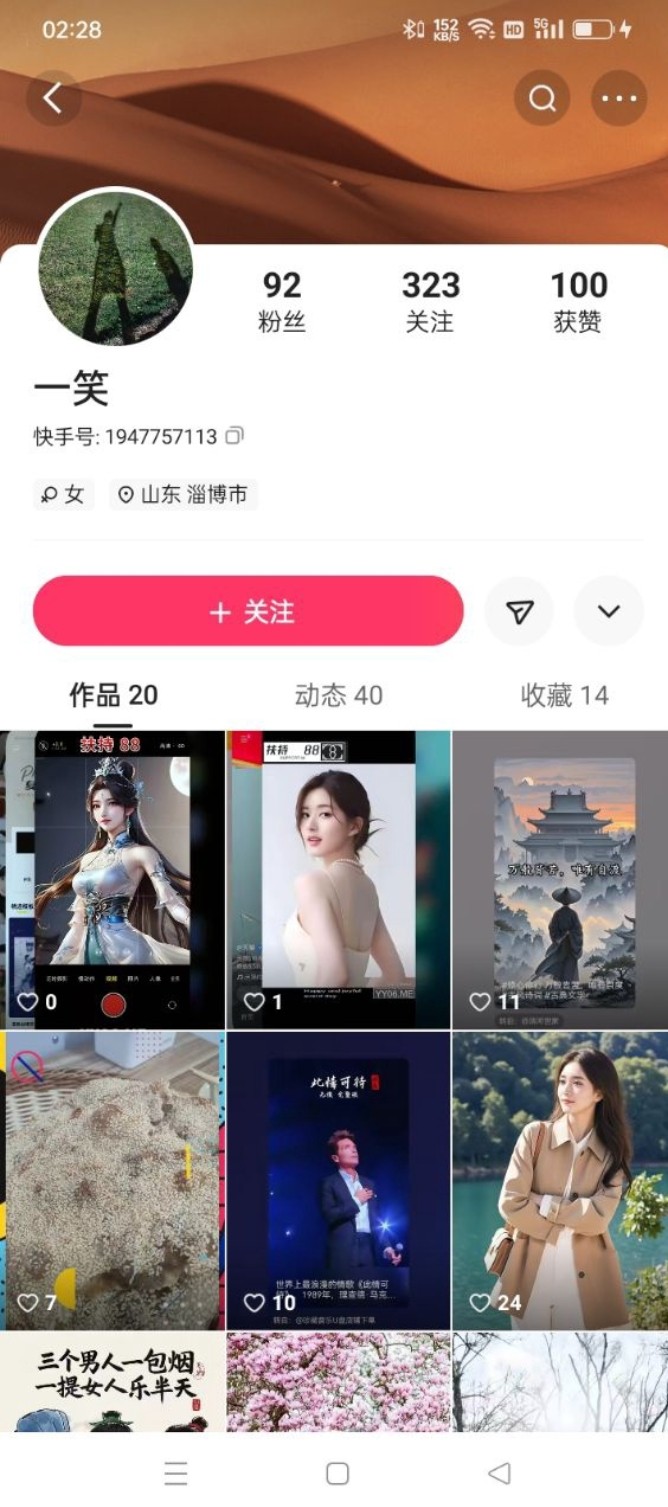Viewport: 668px width, 1507px height.
Task: Open the 三个男人一包烟 video
Action: [x=112, y=1382]
